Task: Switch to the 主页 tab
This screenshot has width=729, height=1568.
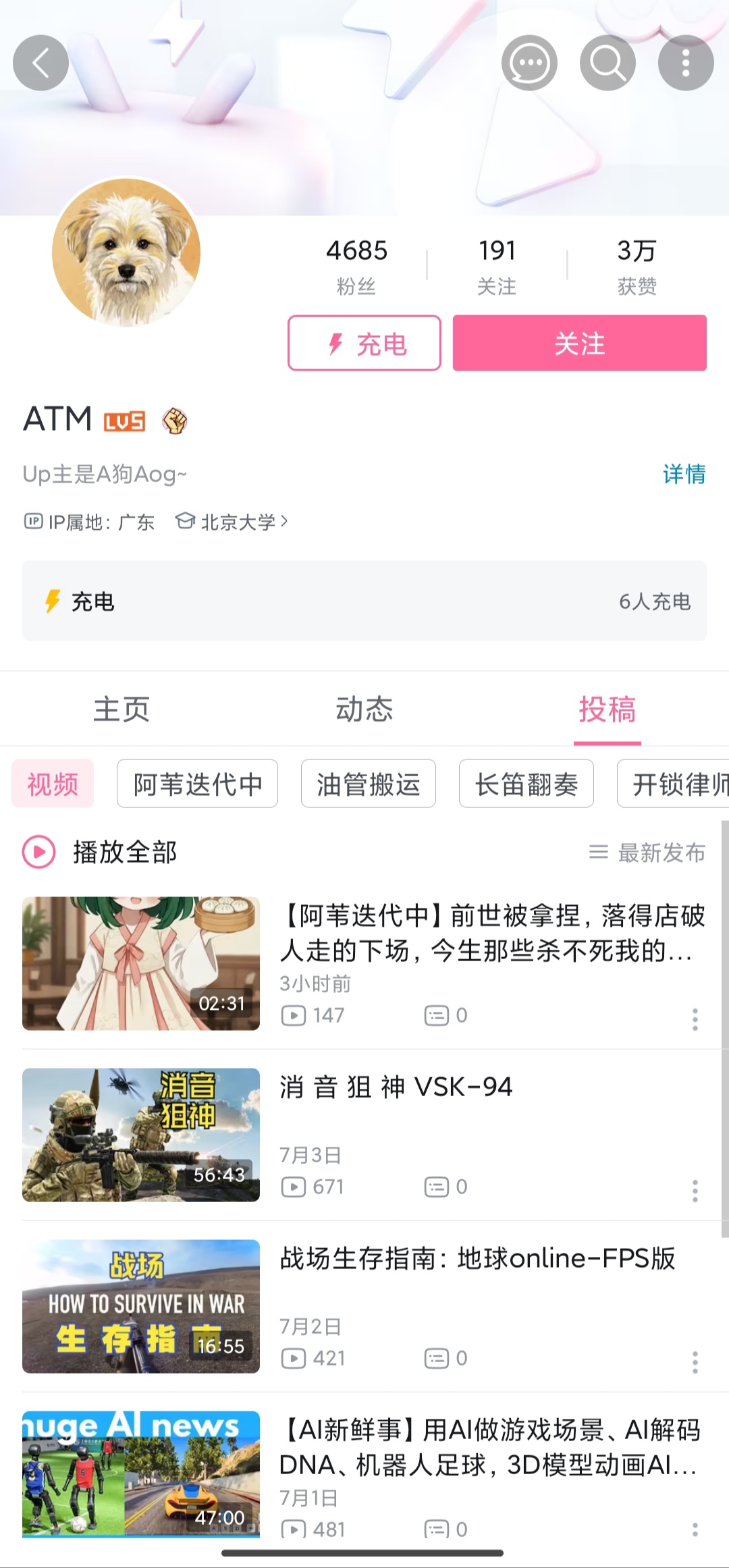Action: click(x=122, y=709)
